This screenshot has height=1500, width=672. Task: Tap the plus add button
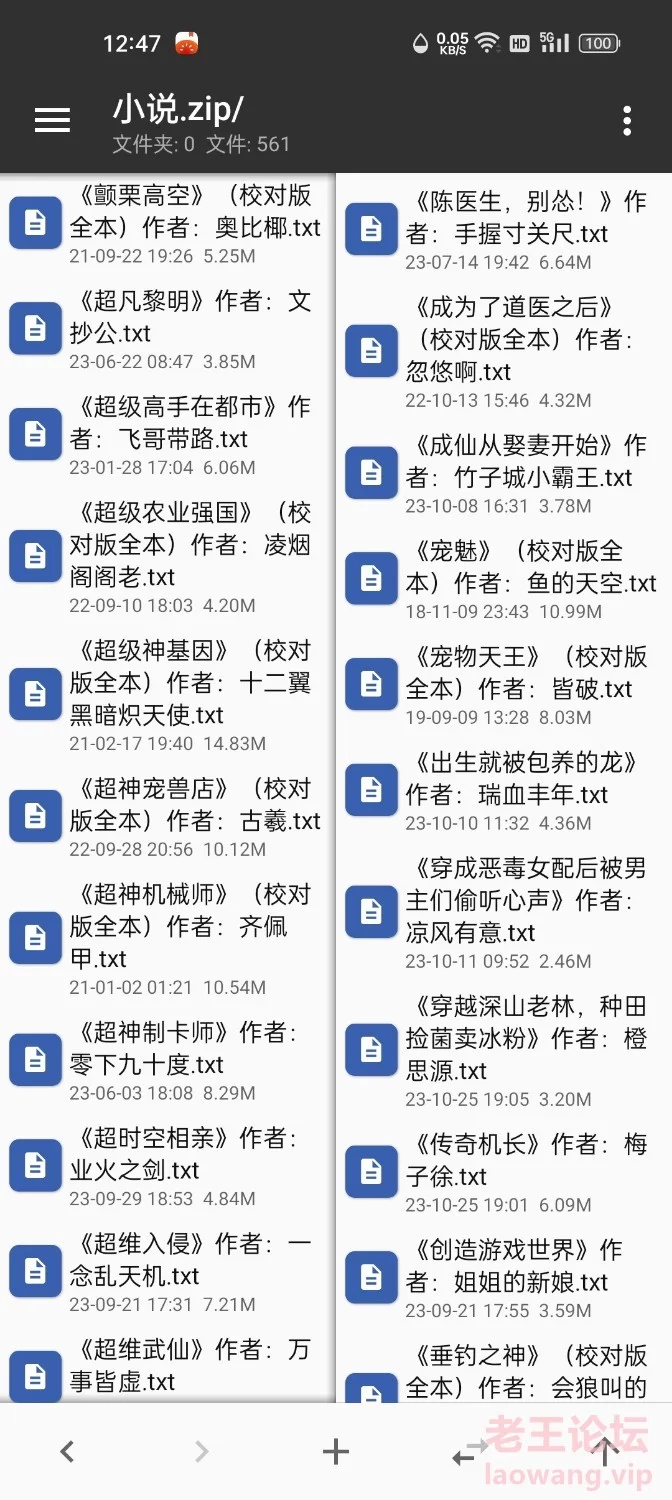[336, 1451]
